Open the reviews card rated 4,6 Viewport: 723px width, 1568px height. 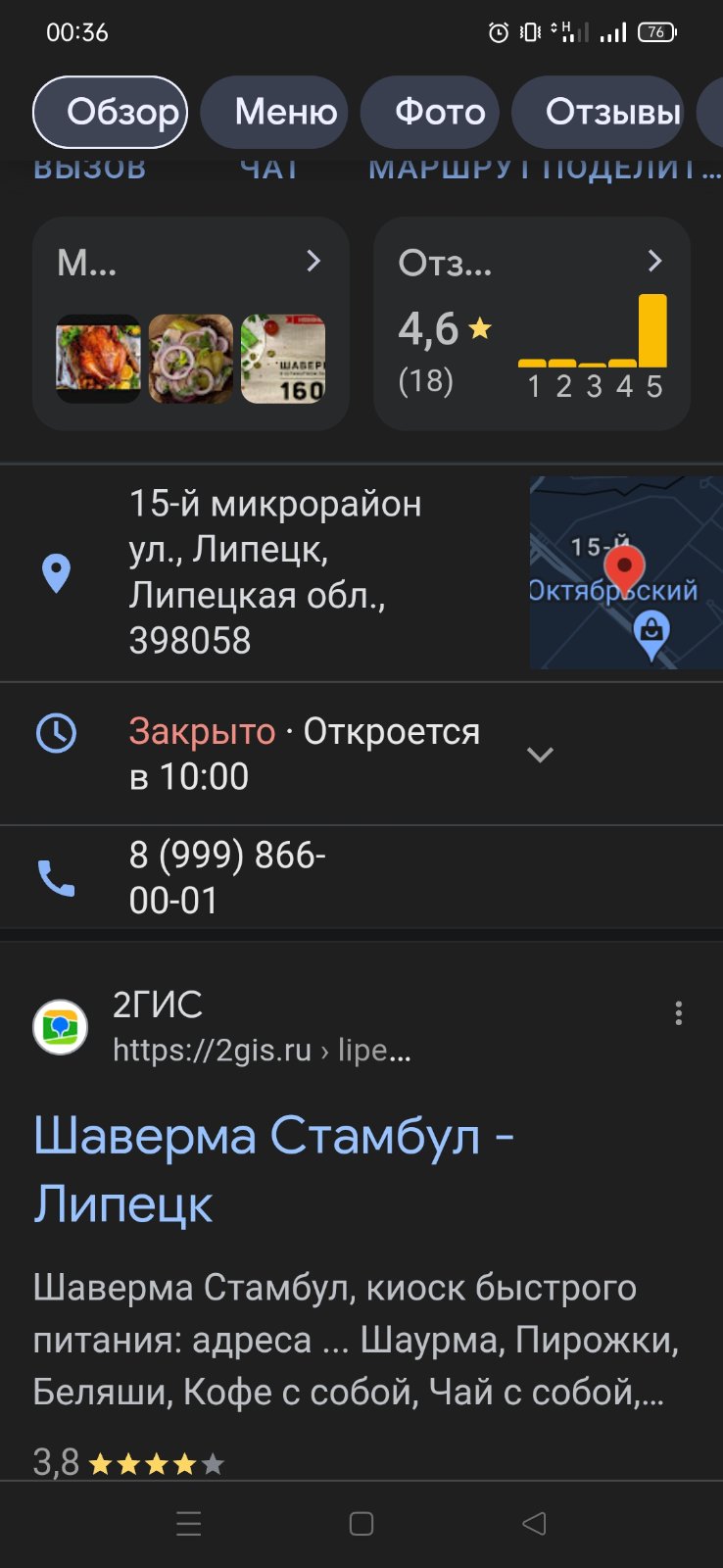pyautogui.click(x=532, y=323)
